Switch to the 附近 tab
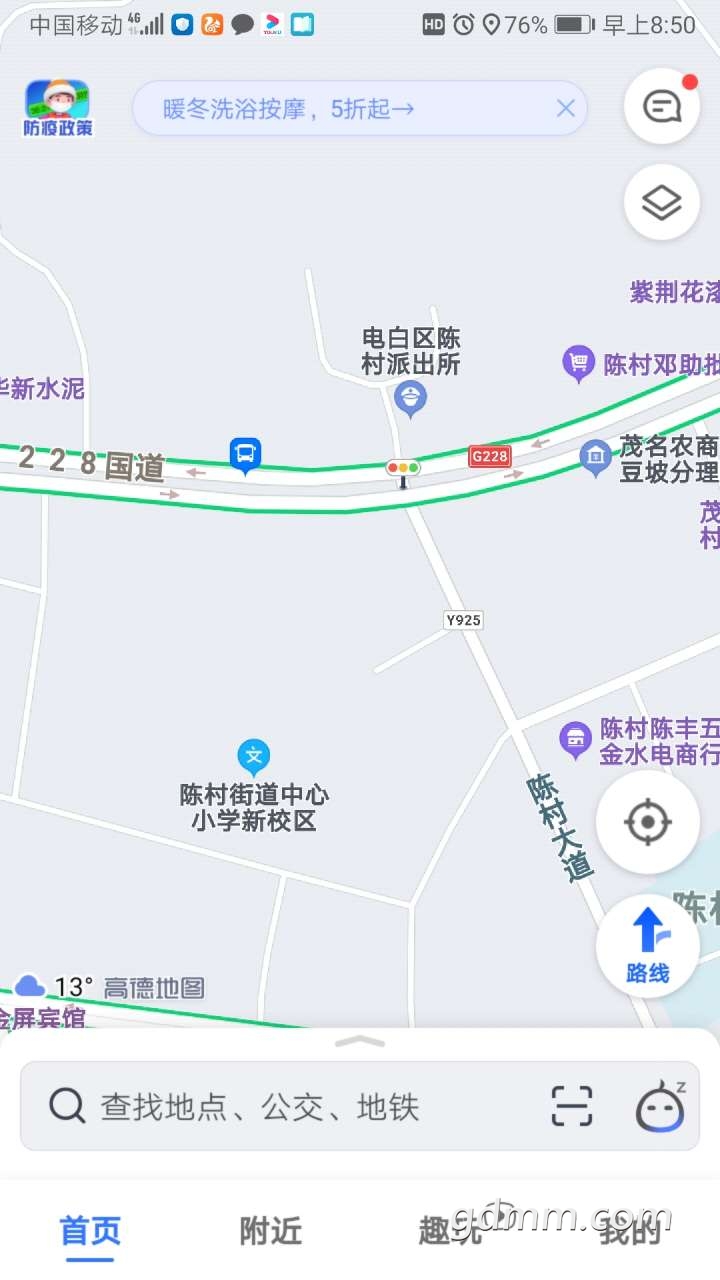 pos(270,1231)
